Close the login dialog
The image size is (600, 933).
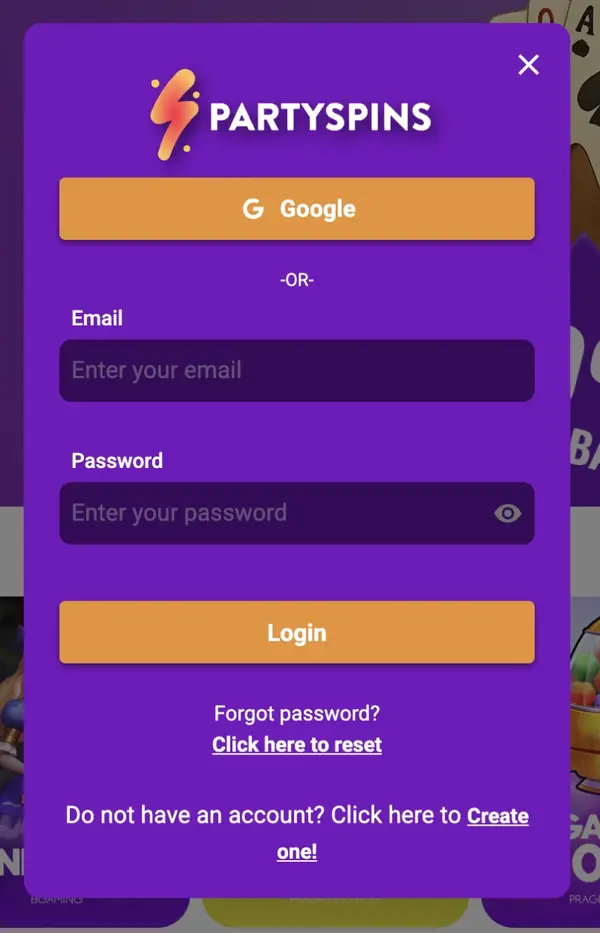529,65
